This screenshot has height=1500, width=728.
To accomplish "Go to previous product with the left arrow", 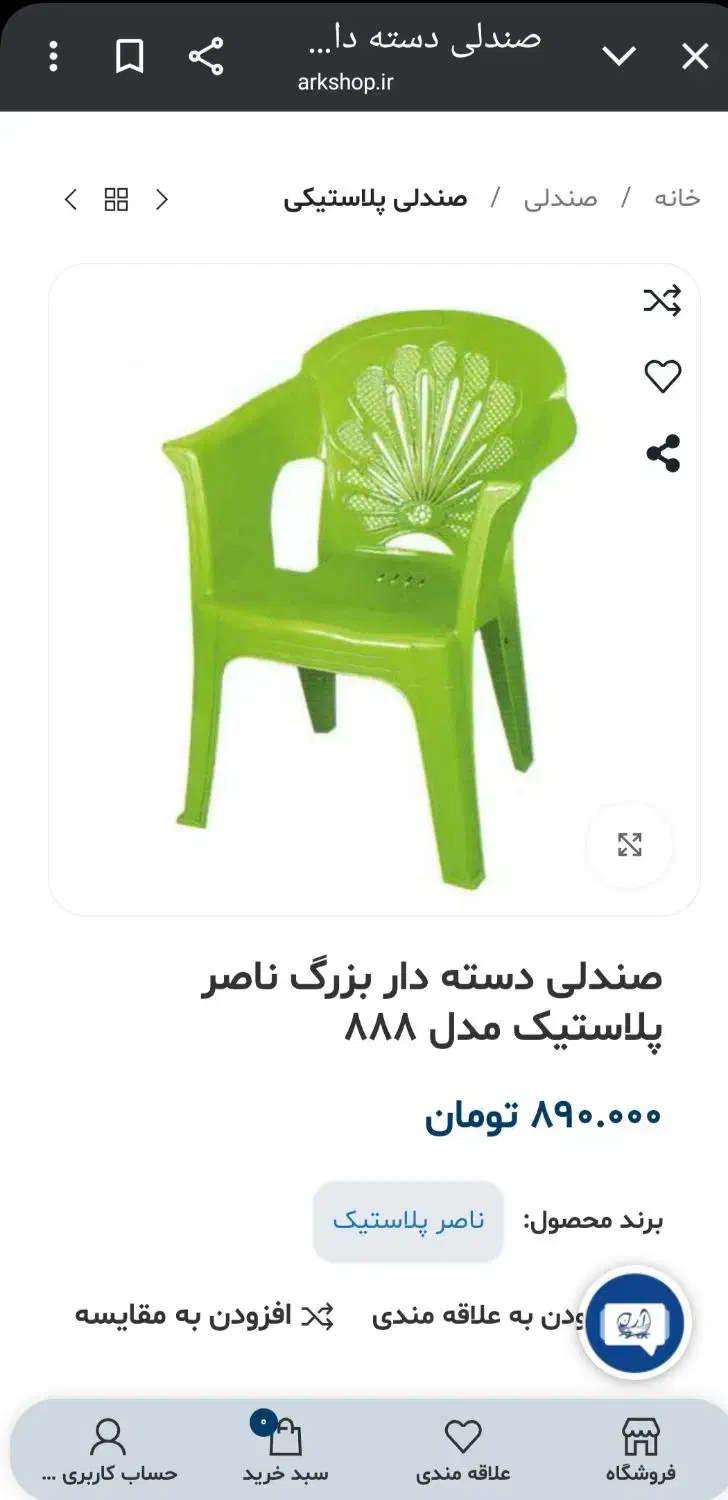I will click(x=70, y=200).
